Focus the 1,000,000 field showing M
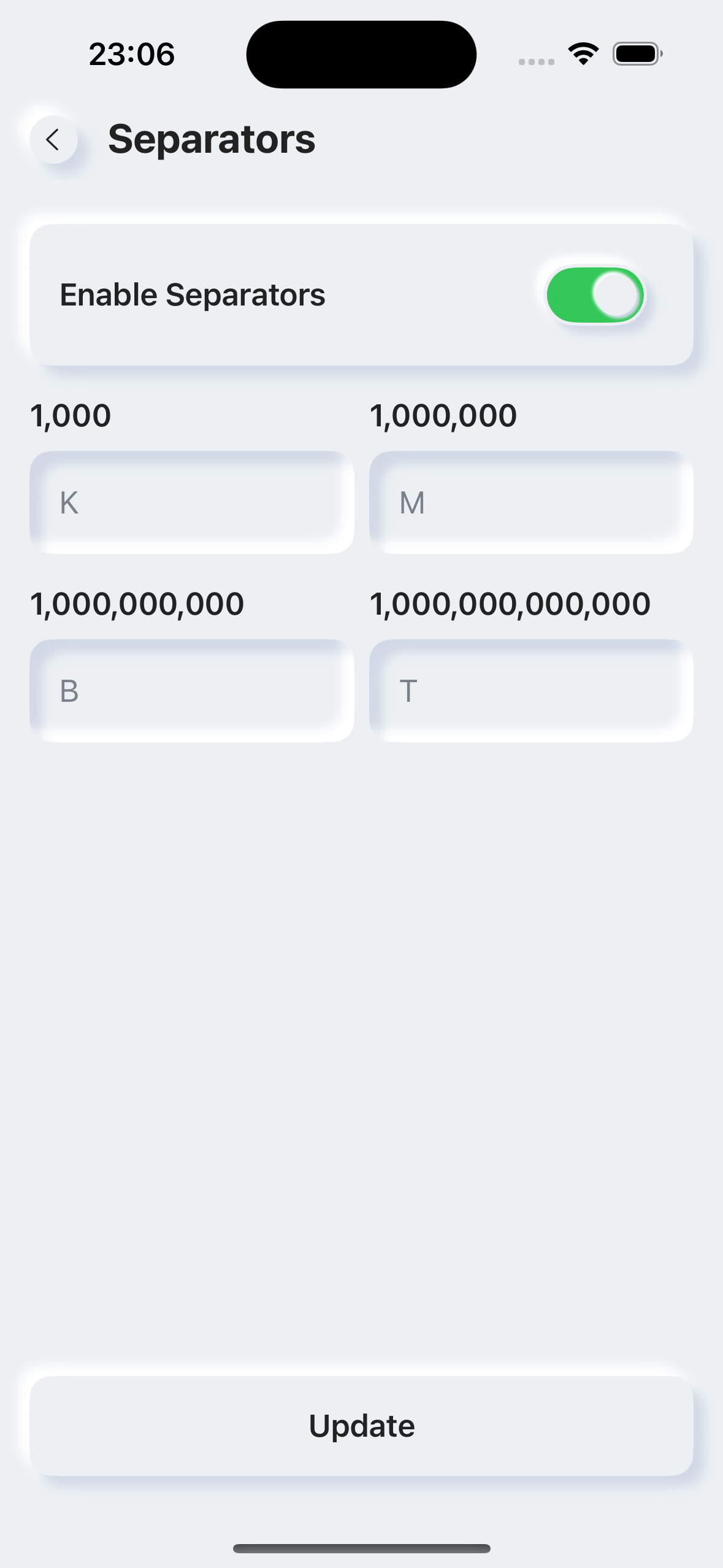Screen dimensions: 723x1568 [531, 503]
